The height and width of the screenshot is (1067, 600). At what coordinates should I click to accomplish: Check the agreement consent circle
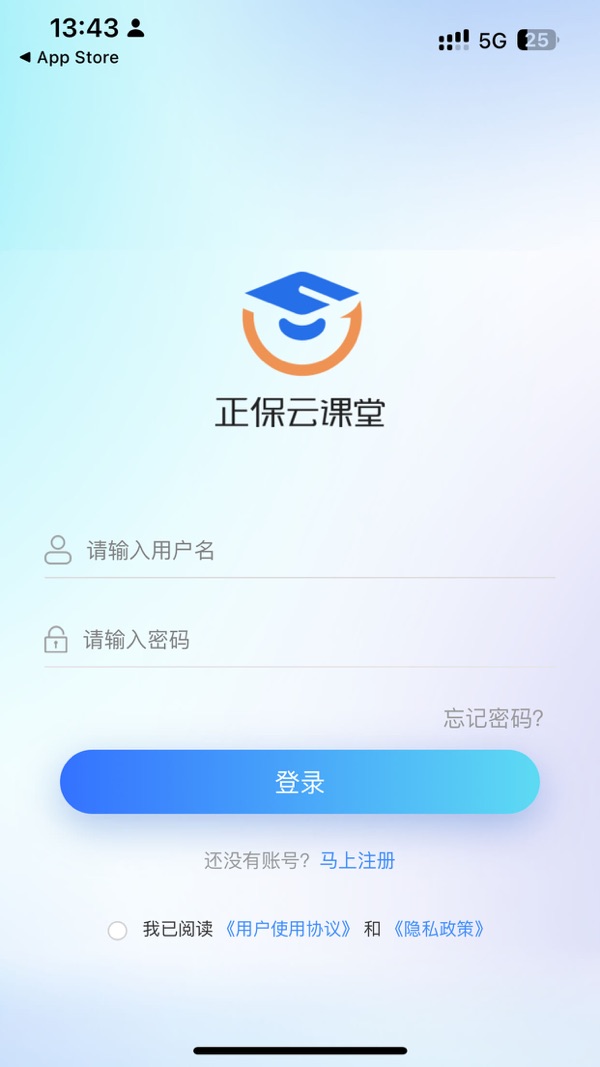point(118,930)
